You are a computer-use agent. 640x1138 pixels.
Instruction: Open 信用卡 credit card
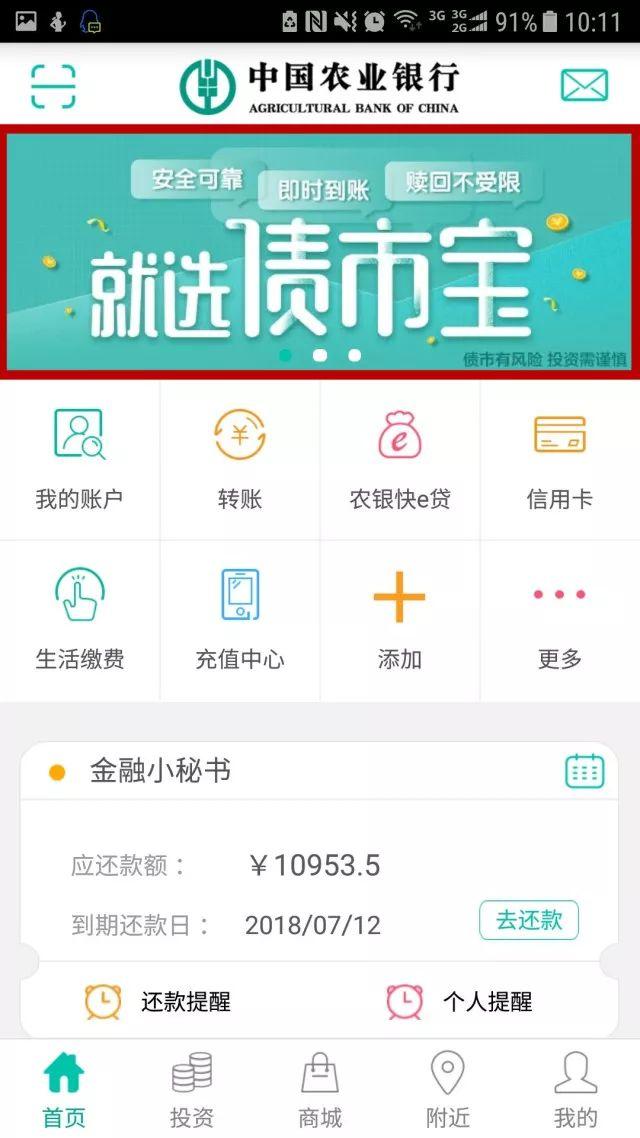(x=559, y=460)
